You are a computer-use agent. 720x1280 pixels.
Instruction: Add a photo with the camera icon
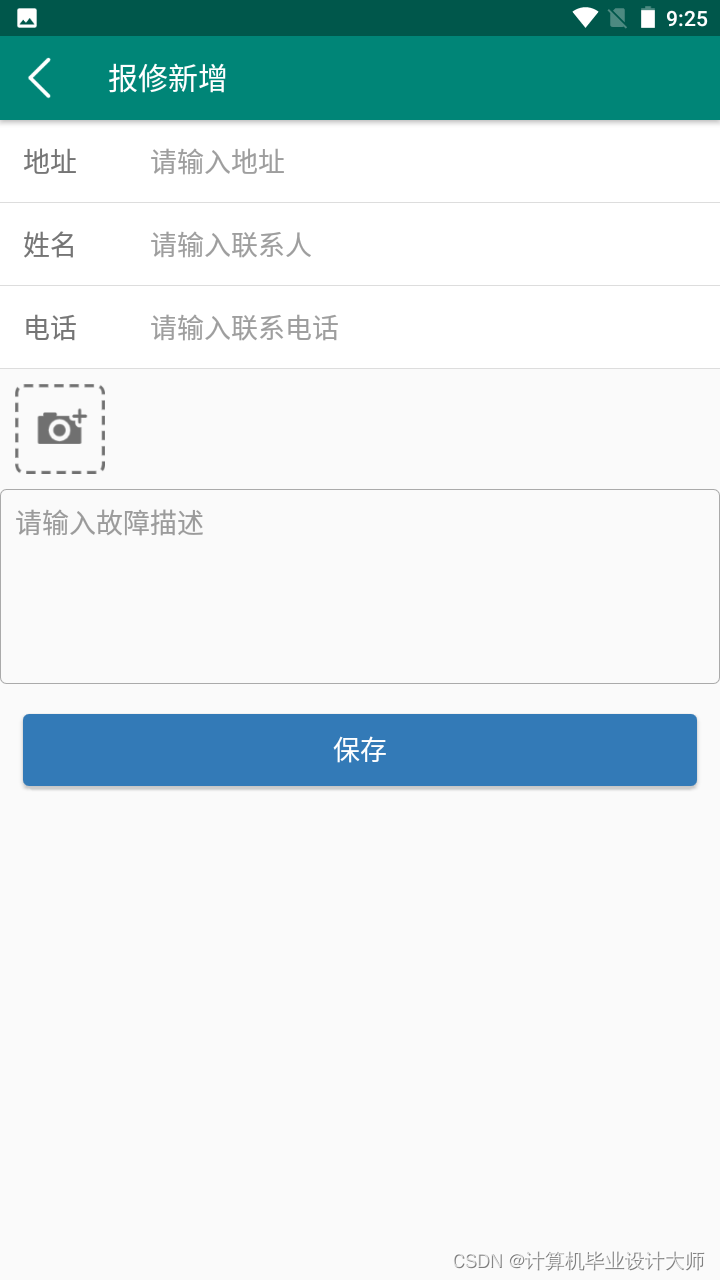[x=60, y=429]
